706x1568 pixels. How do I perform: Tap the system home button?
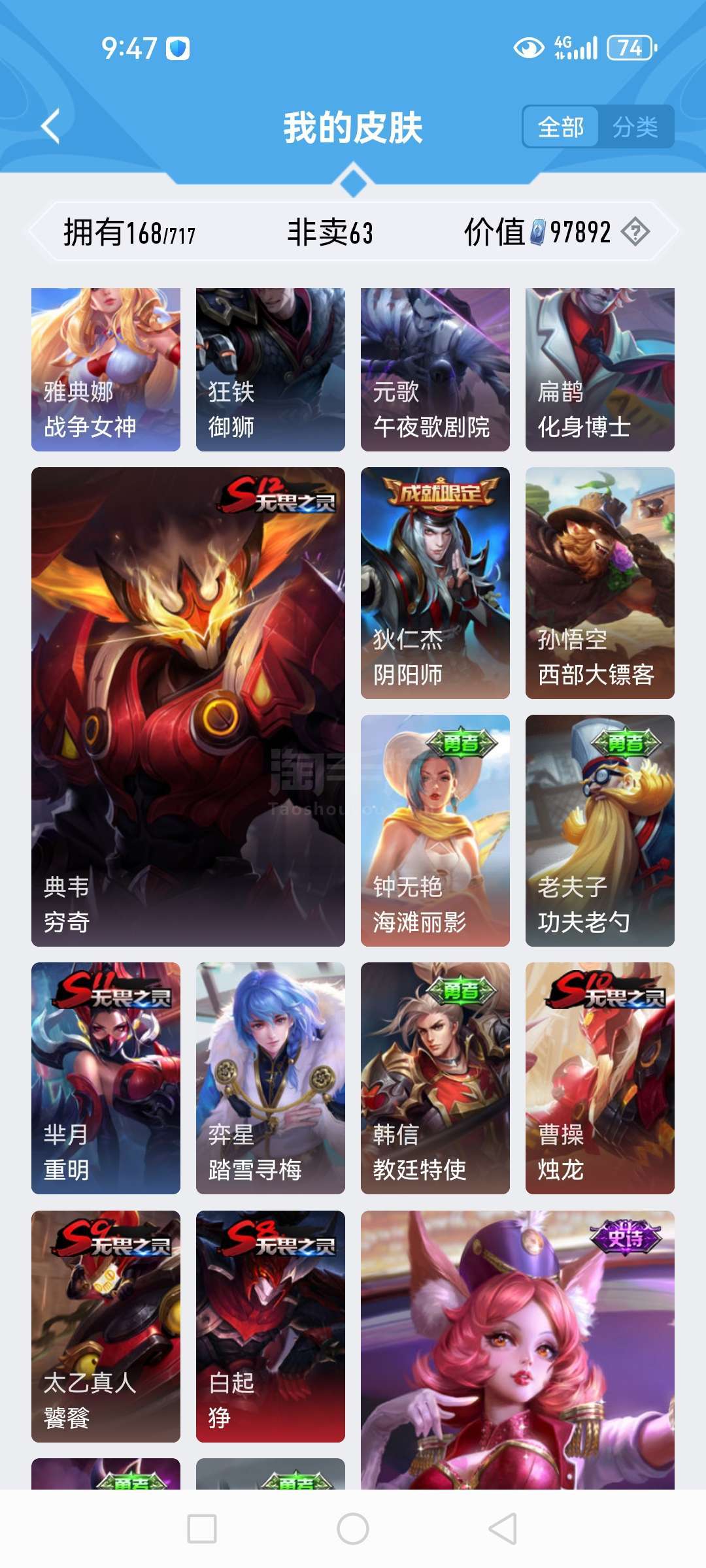353,1529
